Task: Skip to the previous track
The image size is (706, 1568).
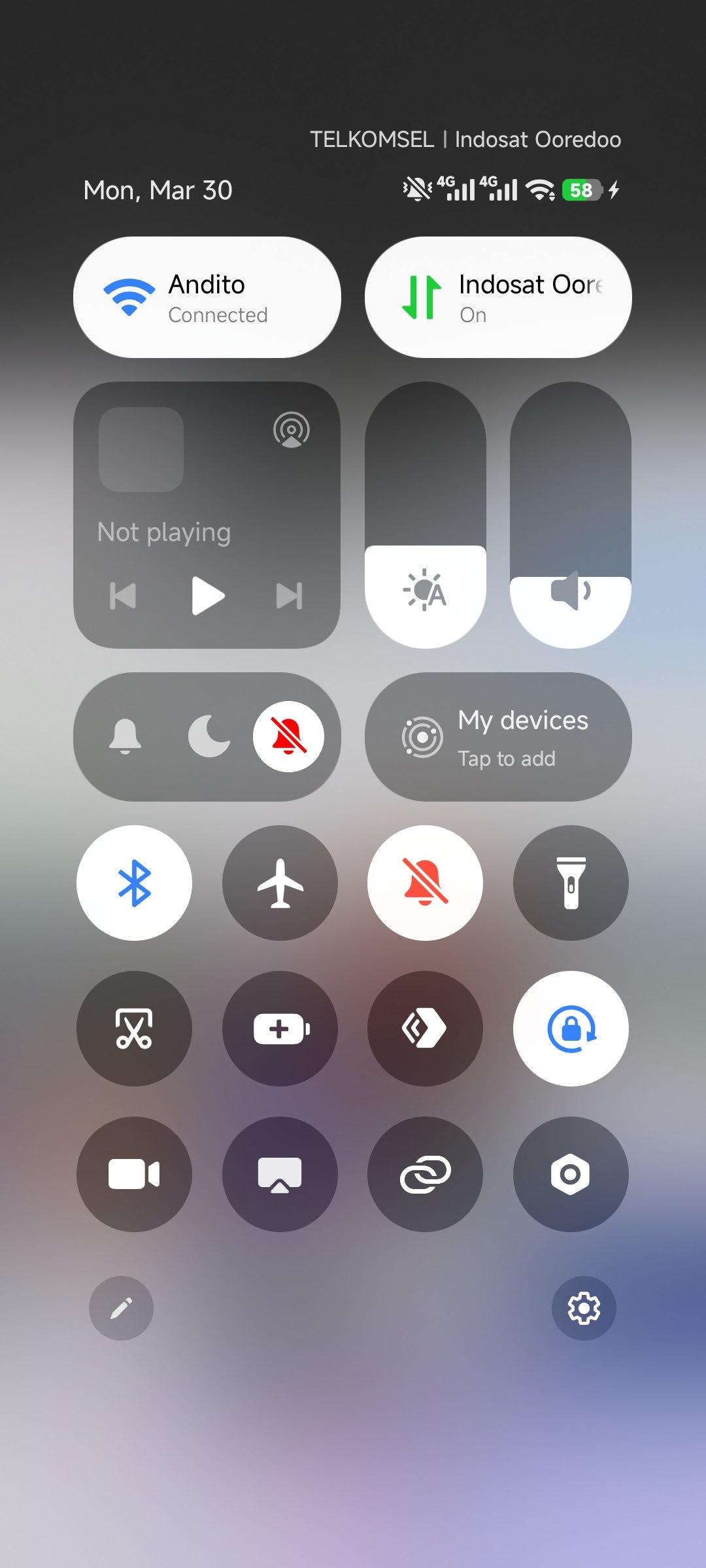Action: pyautogui.click(x=123, y=595)
